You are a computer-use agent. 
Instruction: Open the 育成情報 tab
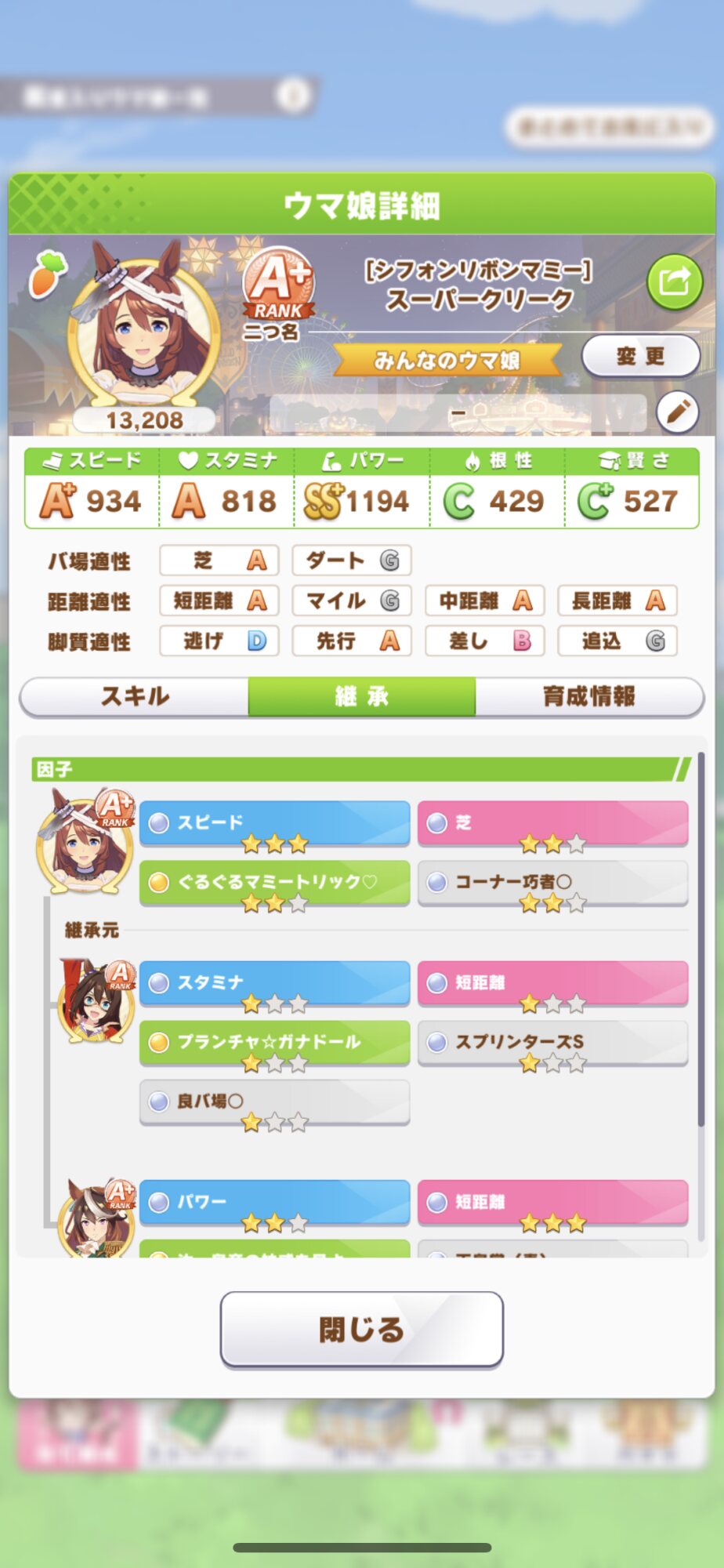(588, 696)
